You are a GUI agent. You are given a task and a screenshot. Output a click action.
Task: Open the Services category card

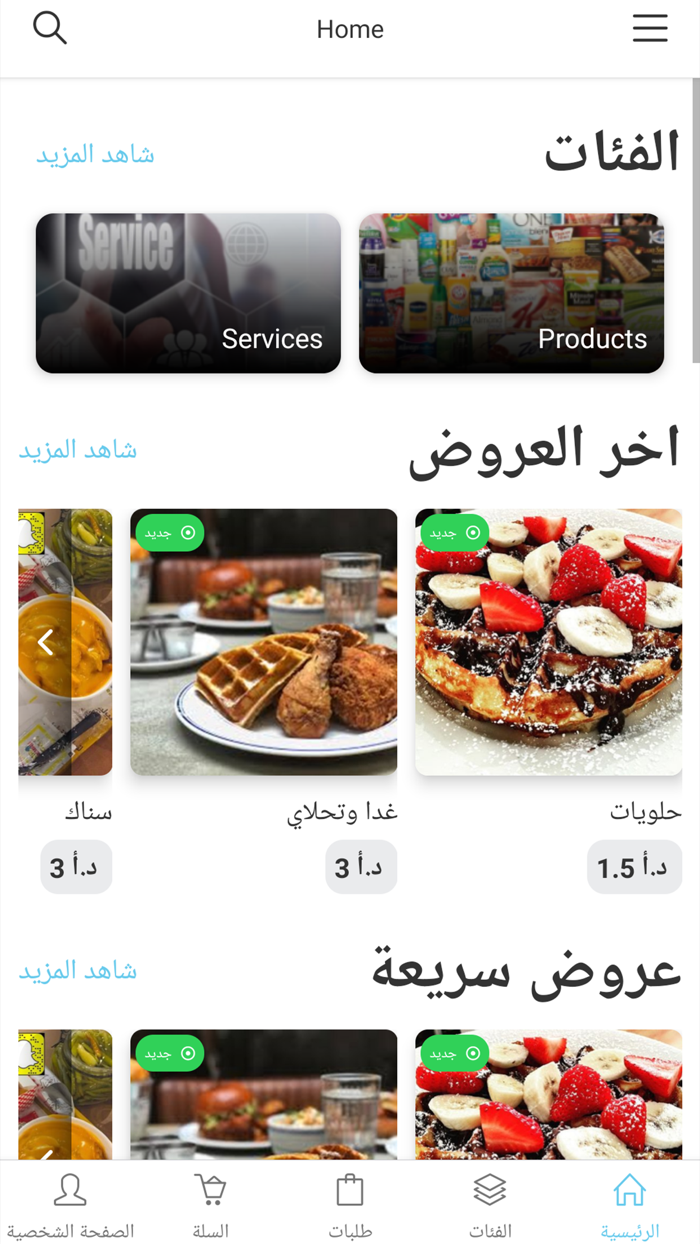coord(188,293)
